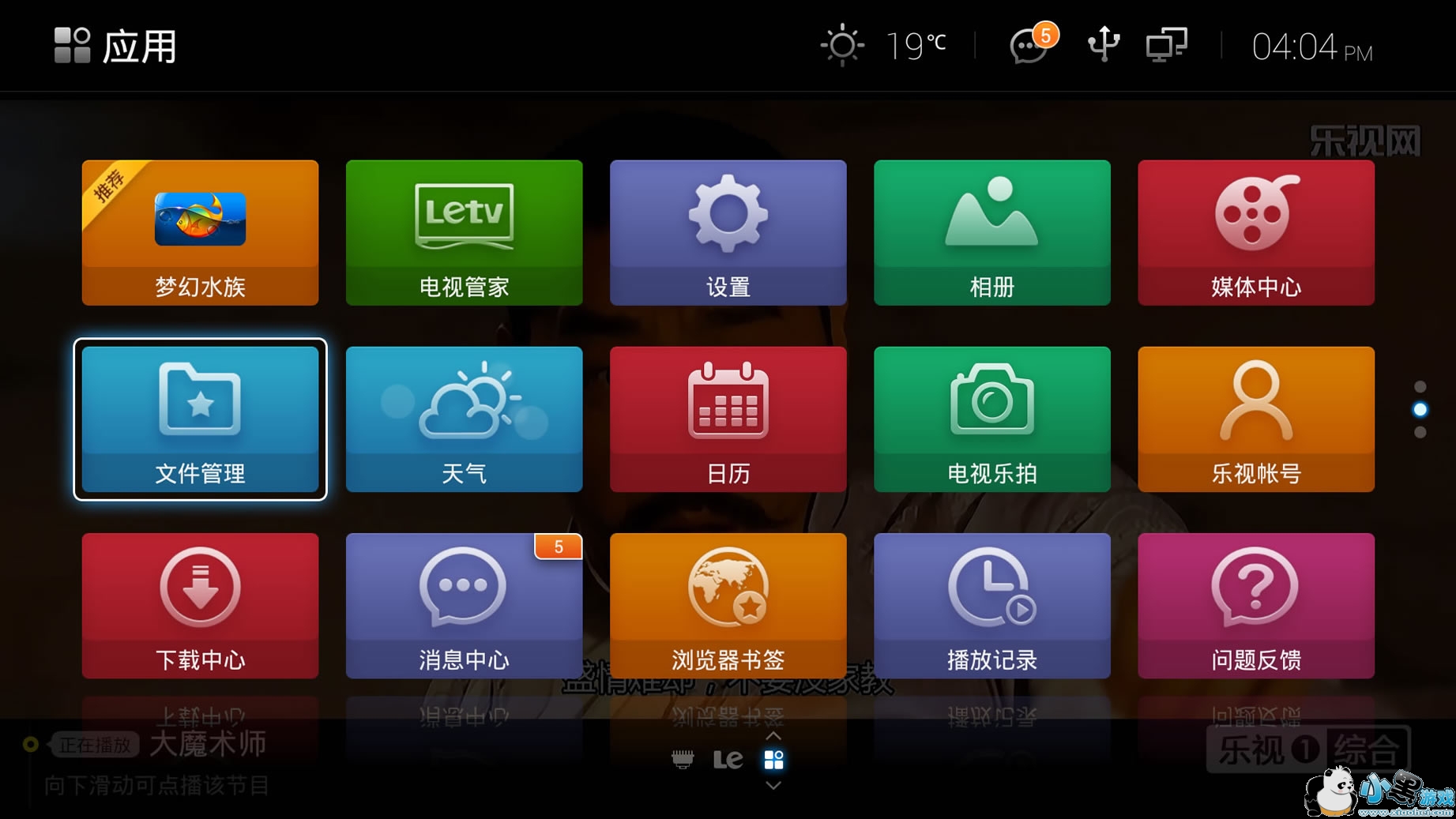Open 乐视帐号 account tile

tap(1255, 419)
